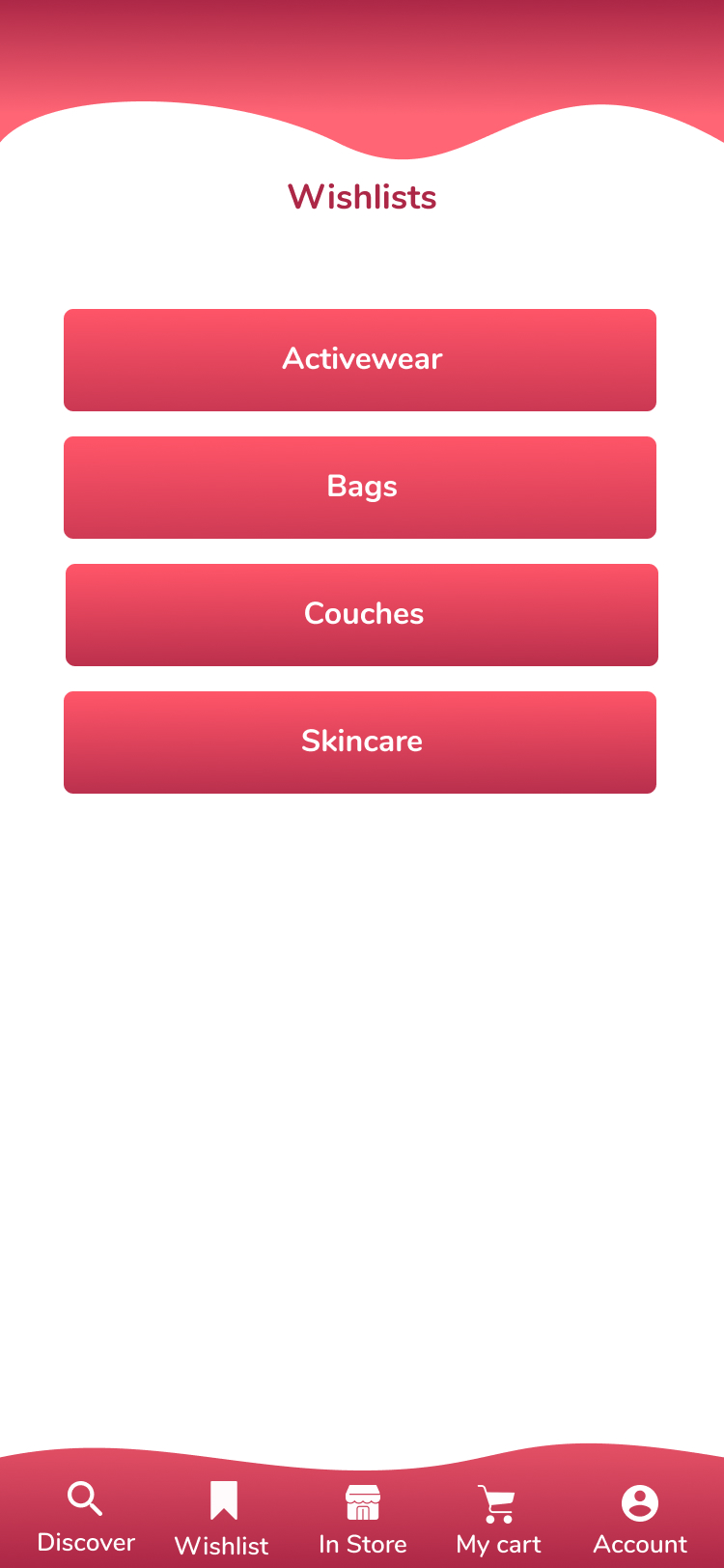View the Couches wishlist
The image size is (724, 1568).
[362, 615]
